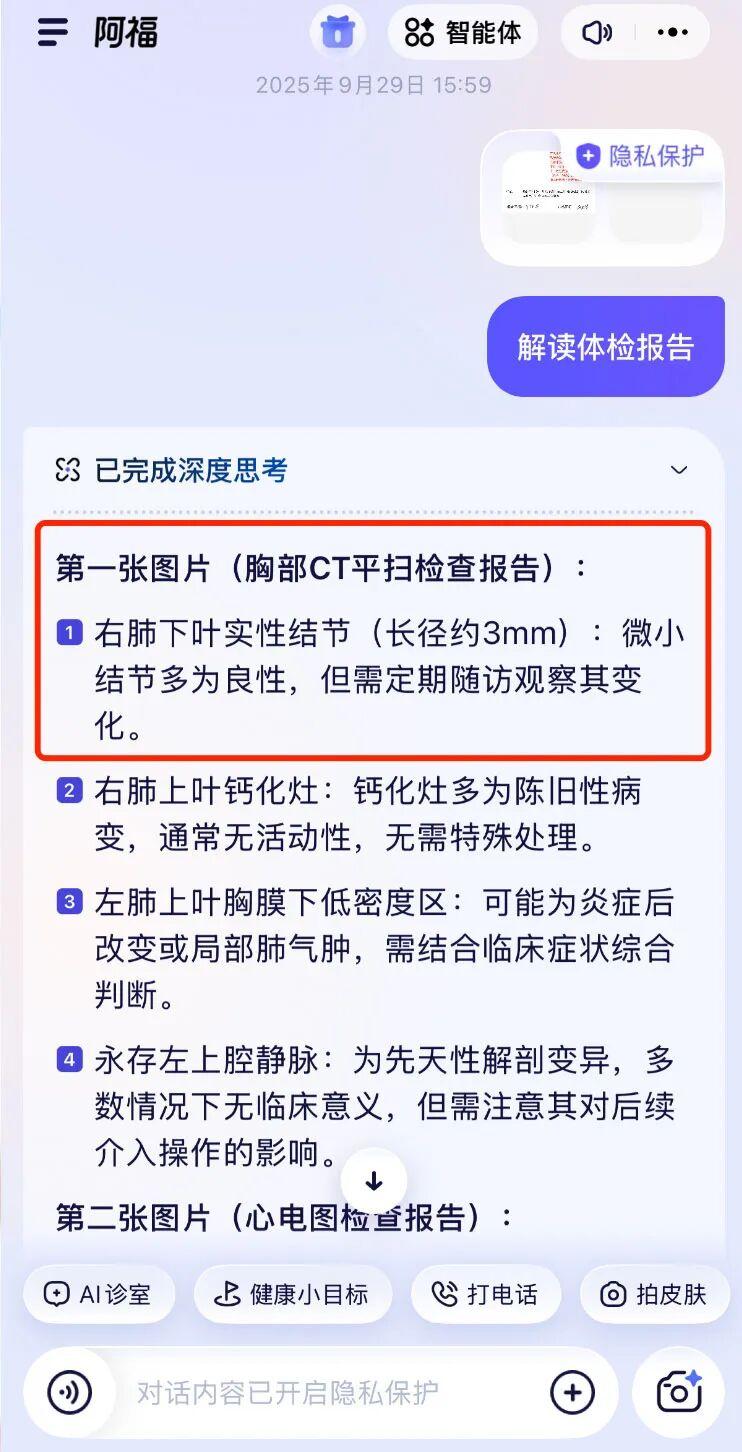Select the AI诊室 chip
This screenshot has height=1452, width=742.
tap(99, 1294)
